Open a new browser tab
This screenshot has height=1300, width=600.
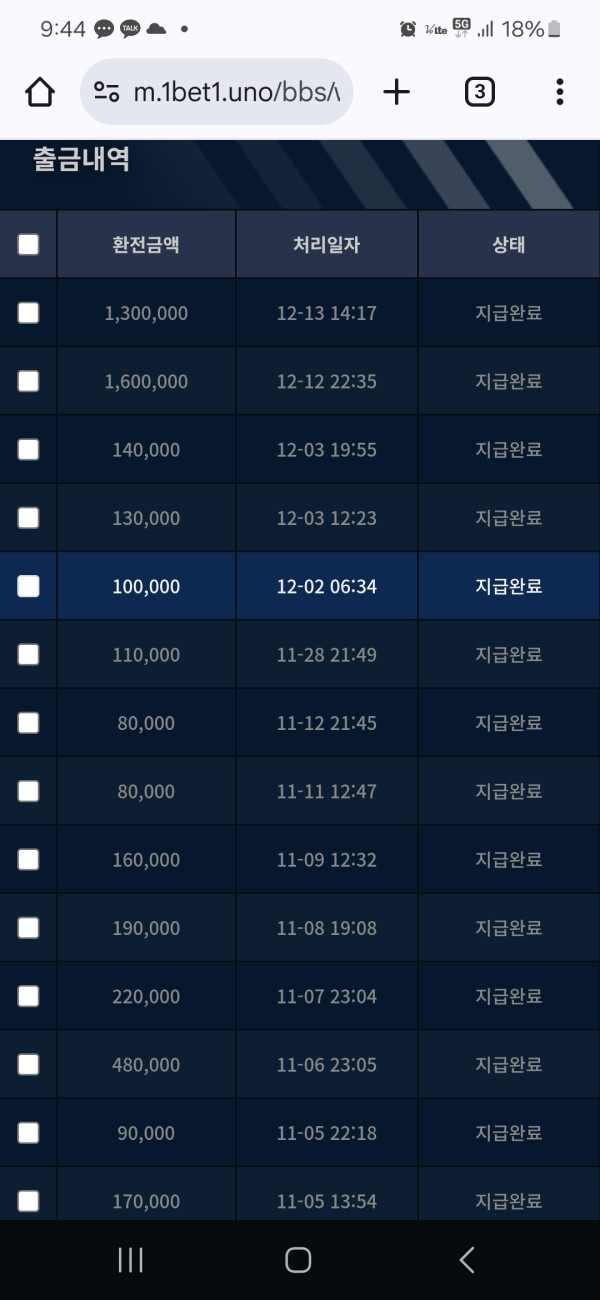[397, 92]
